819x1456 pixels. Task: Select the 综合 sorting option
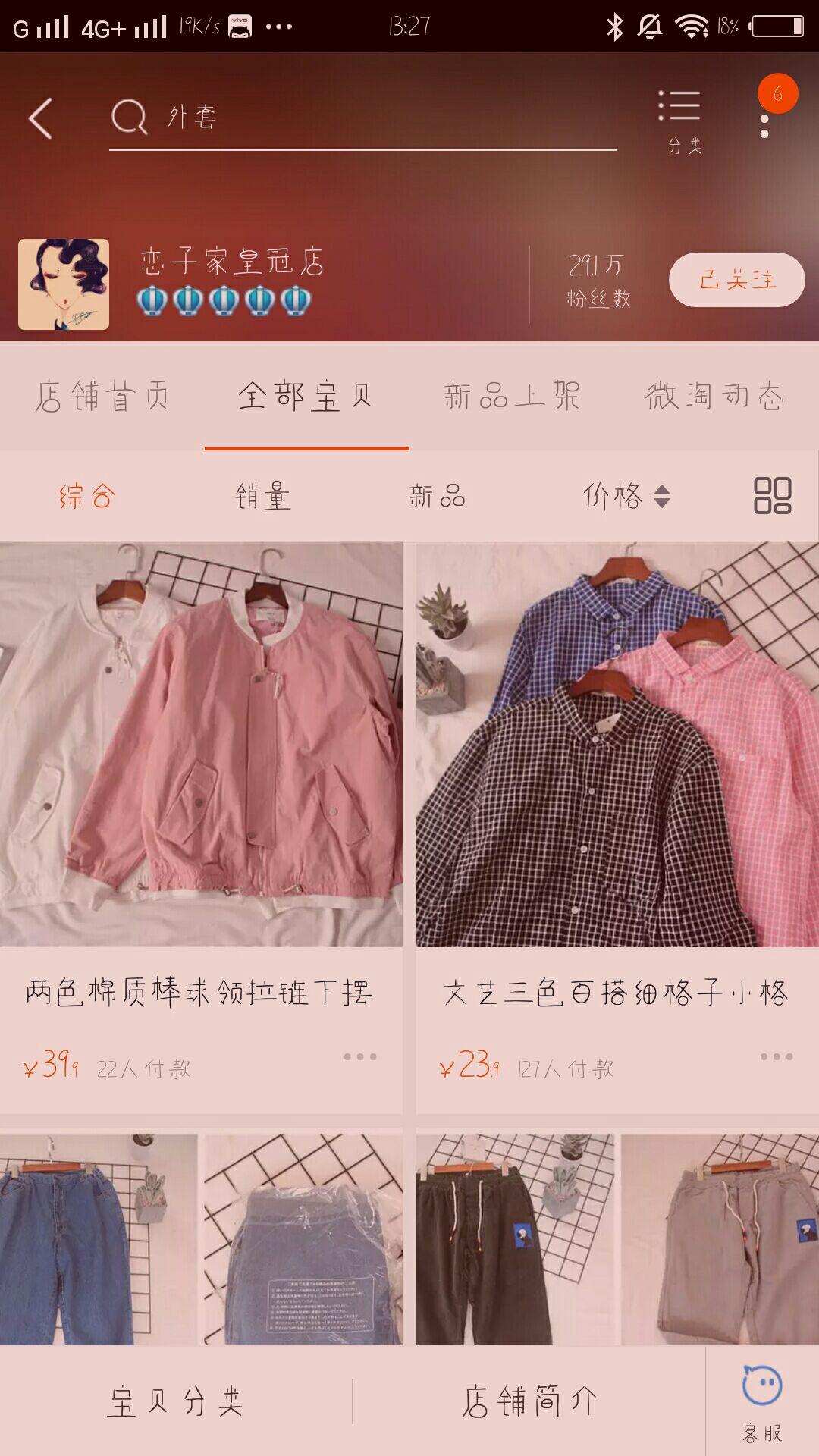click(85, 497)
